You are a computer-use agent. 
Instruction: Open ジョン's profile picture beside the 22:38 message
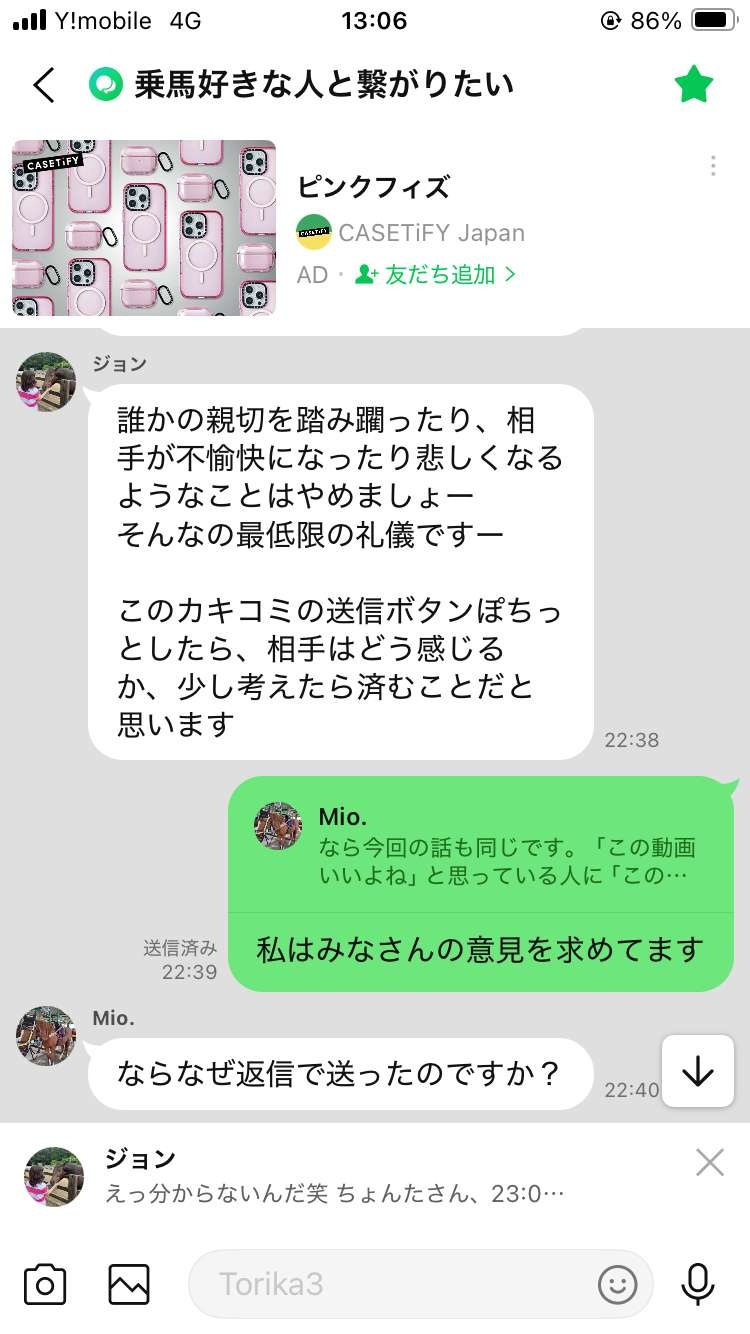[x=46, y=381]
